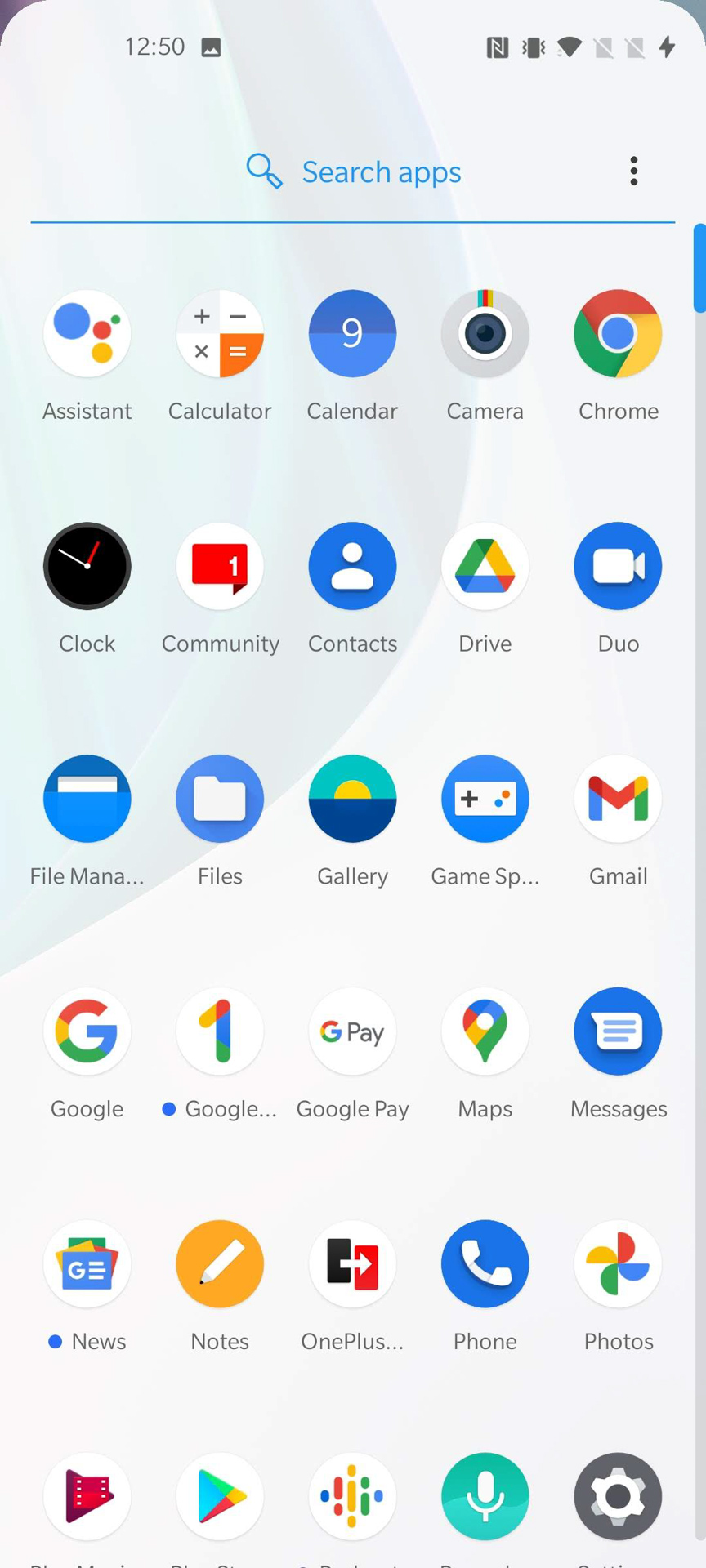706x1568 pixels.
Task: Open the Calculator app
Action: [220, 334]
